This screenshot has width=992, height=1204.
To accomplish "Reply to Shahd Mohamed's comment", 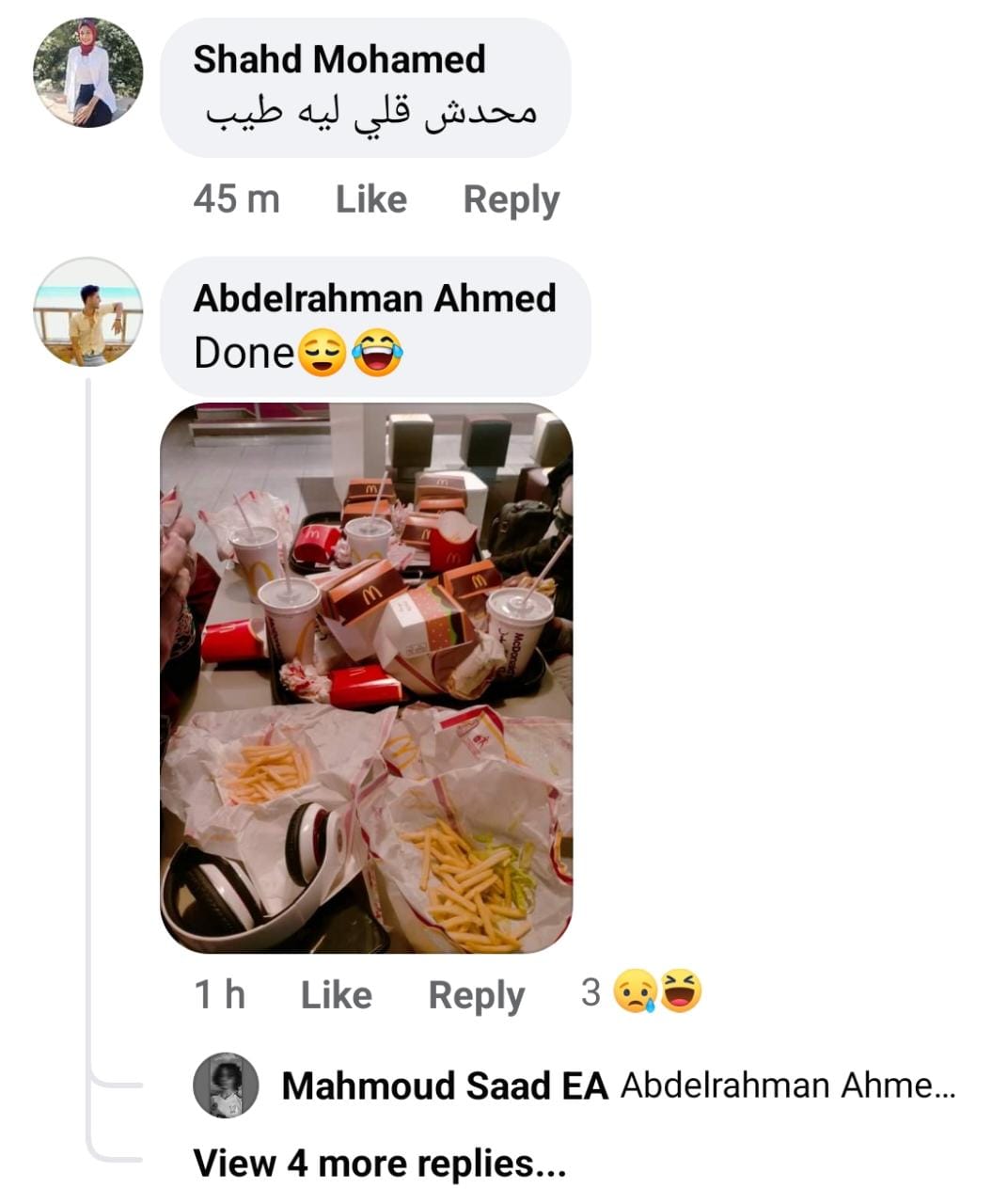I will pos(511,199).
